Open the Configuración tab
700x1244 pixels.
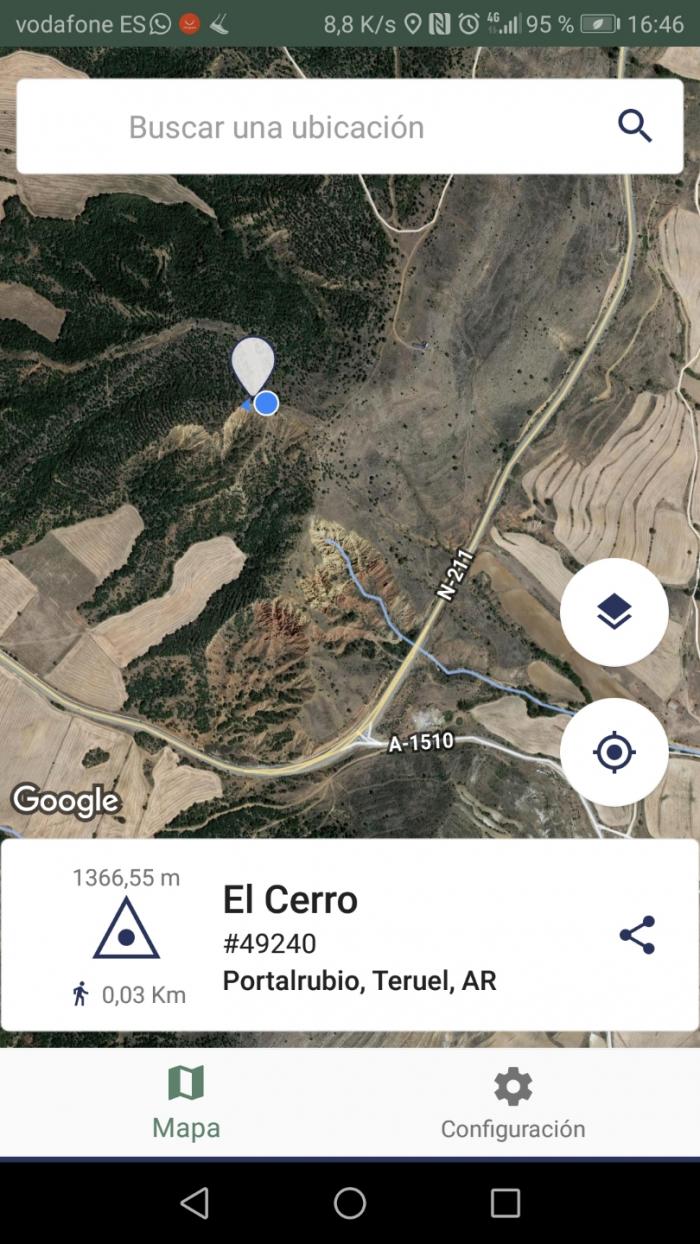[x=513, y=1102]
